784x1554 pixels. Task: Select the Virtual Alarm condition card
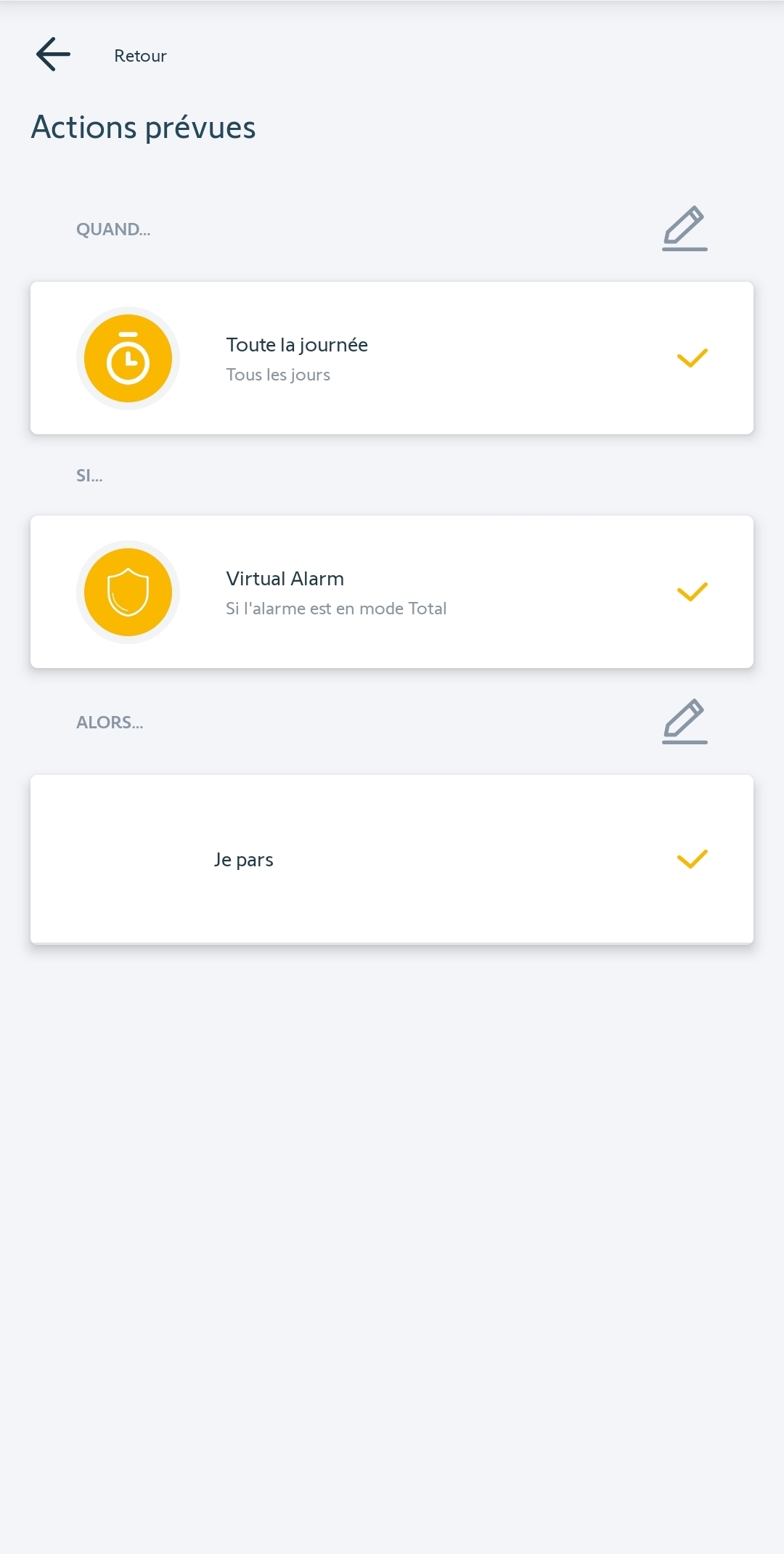(392, 592)
